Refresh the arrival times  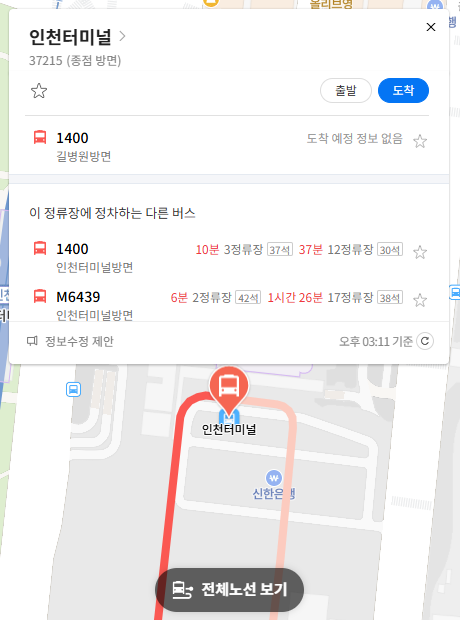tap(425, 341)
